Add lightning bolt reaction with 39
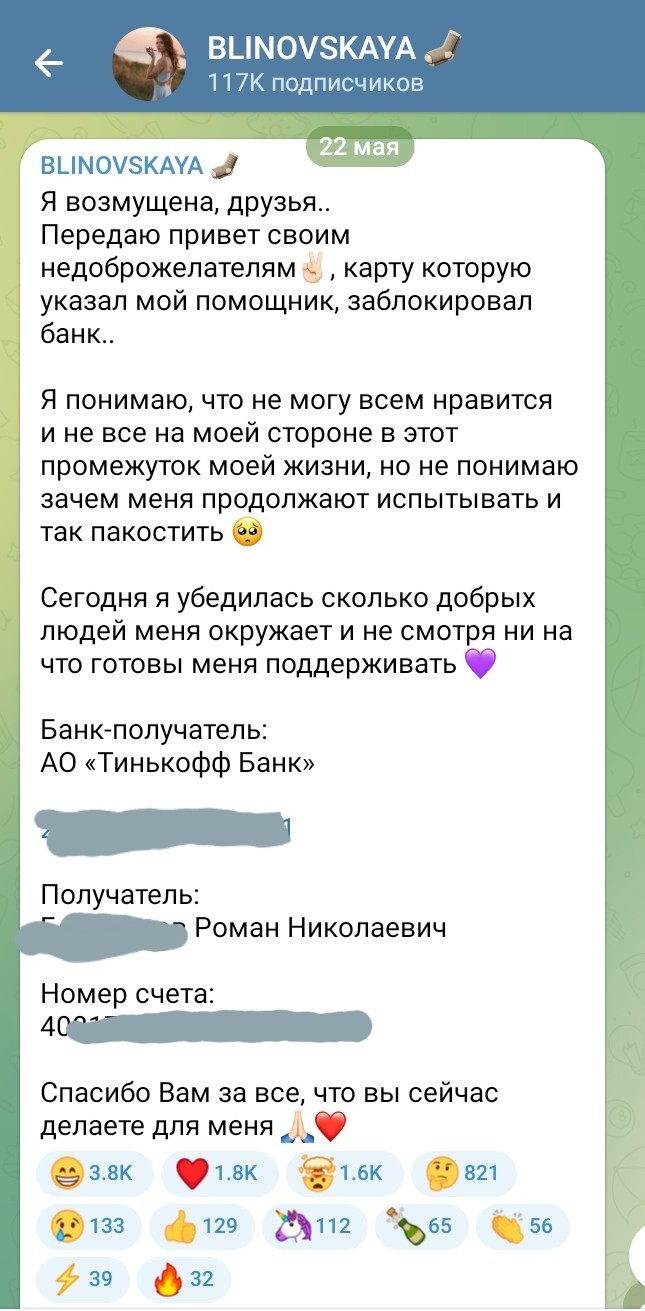 [x=82, y=1279]
